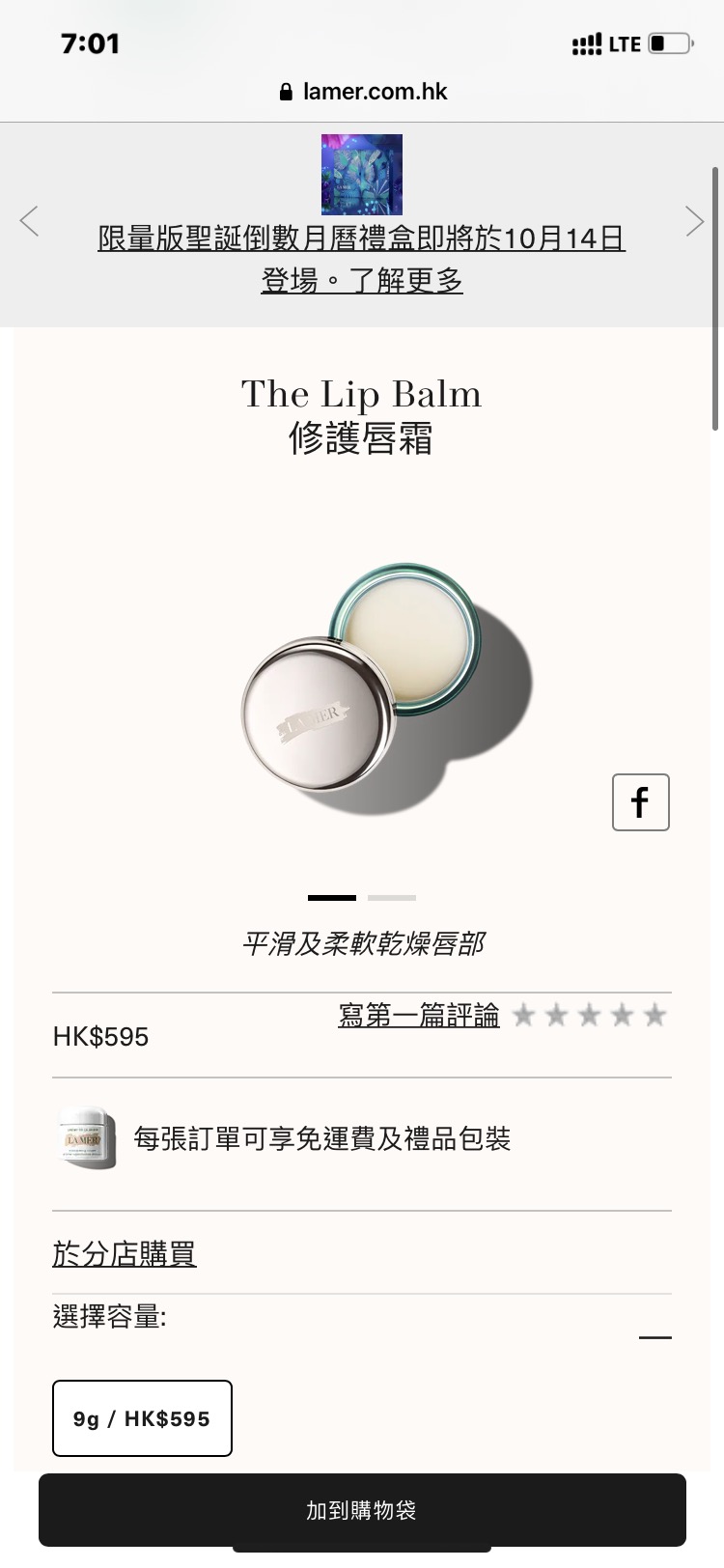
Task: Go back with the left banner chevron
Action: pyautogui.click(x=29, y=221)
